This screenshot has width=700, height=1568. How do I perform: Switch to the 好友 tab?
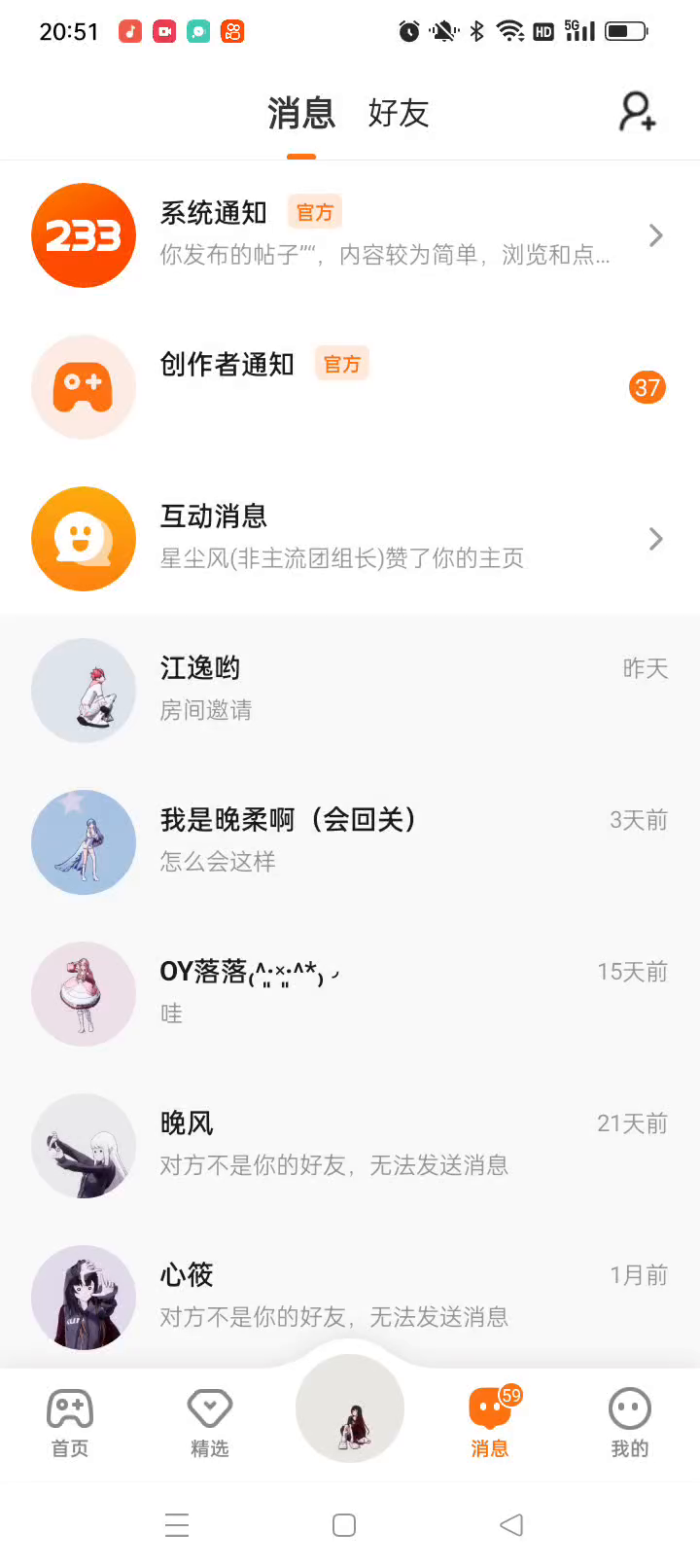point(398,113)
